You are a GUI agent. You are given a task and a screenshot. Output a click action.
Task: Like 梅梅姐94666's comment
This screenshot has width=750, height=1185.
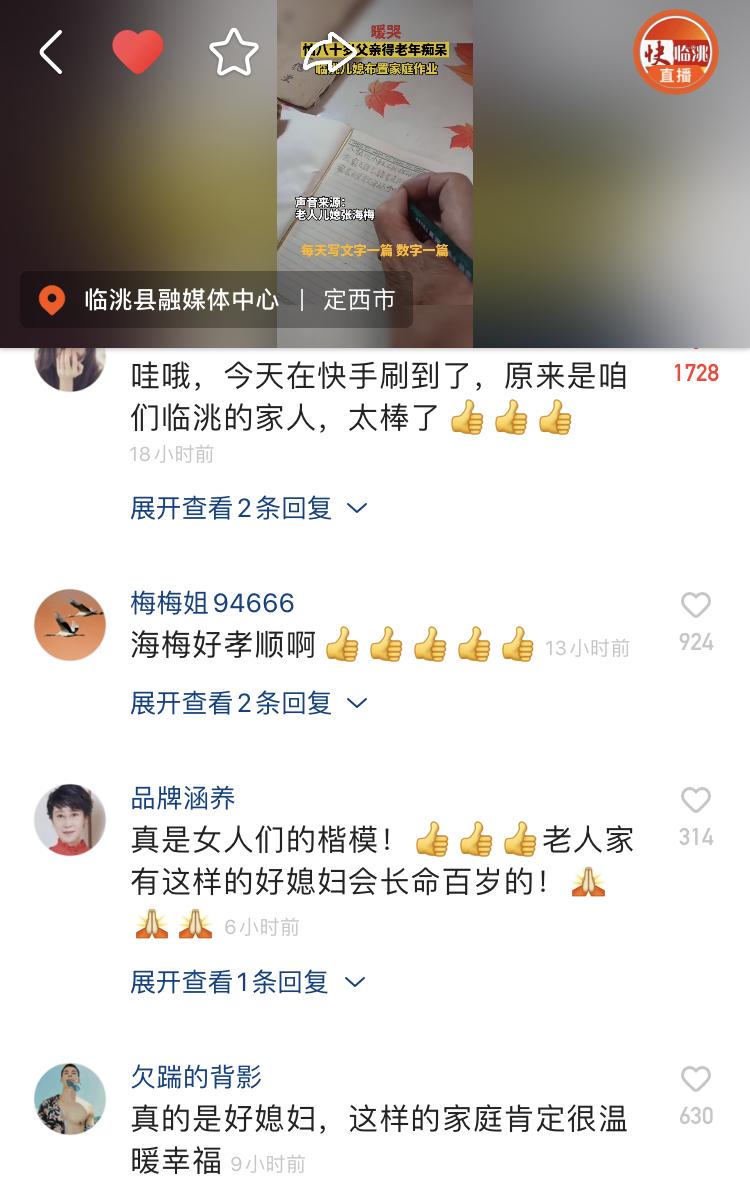click(695, 606)
